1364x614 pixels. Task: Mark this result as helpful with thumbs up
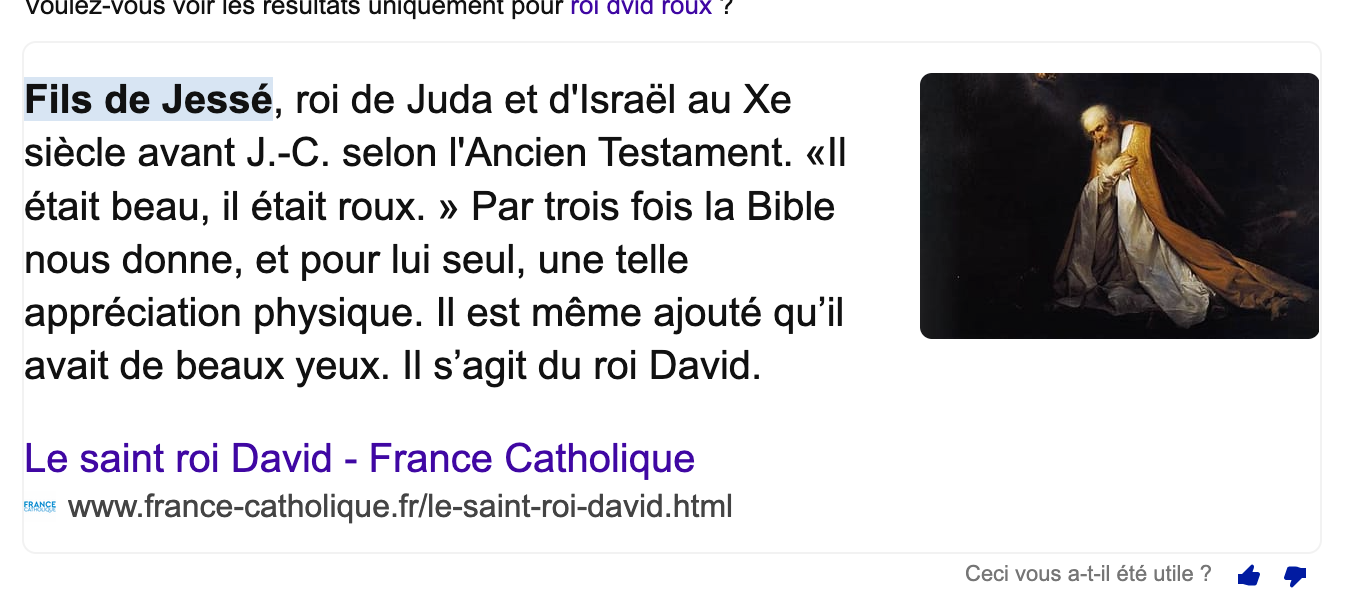[1248, 576]
